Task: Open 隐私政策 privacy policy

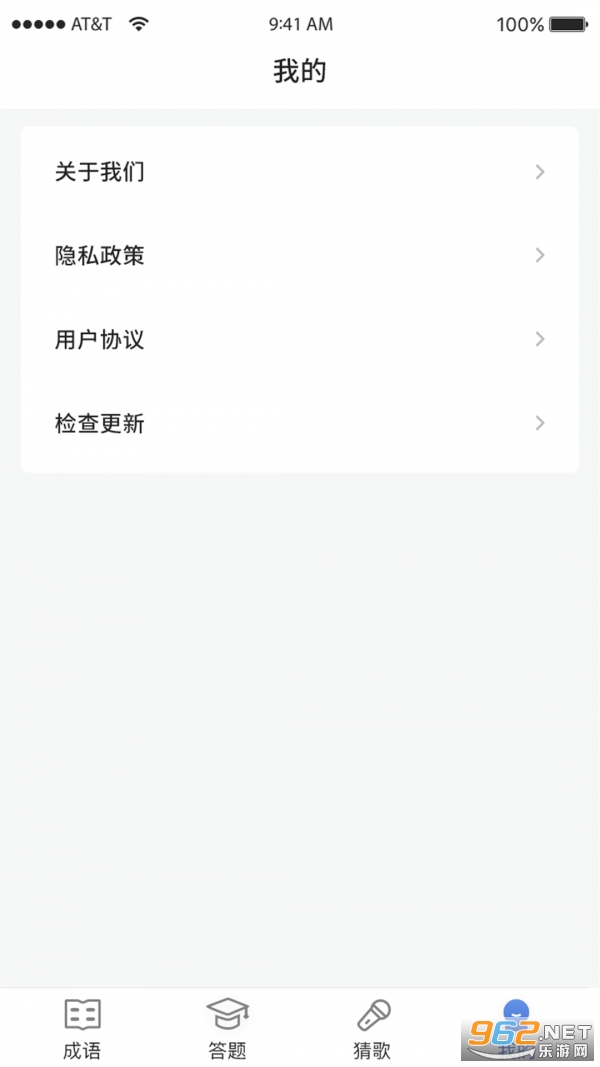Action: click(299, 256)
